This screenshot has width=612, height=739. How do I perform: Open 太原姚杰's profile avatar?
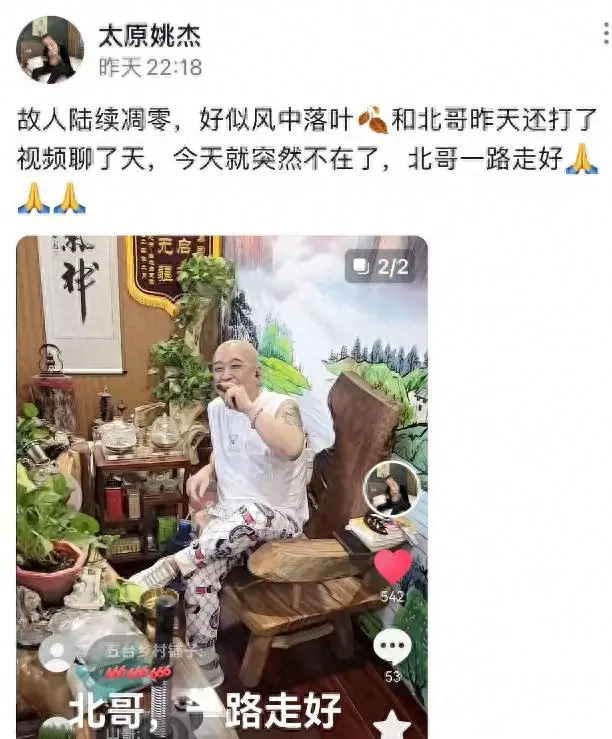coord(50,49)
